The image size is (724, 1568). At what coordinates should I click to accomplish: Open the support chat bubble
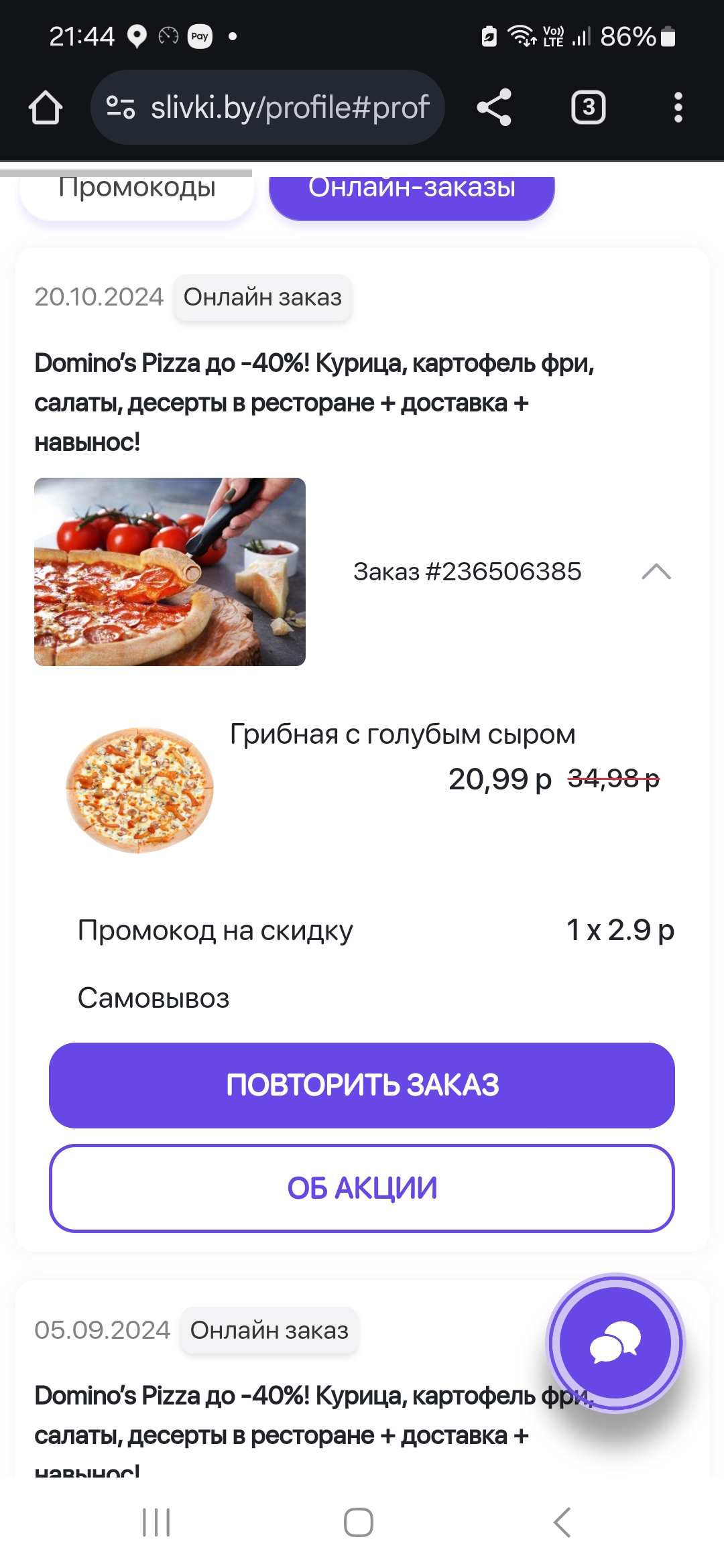click(615, 1343)
